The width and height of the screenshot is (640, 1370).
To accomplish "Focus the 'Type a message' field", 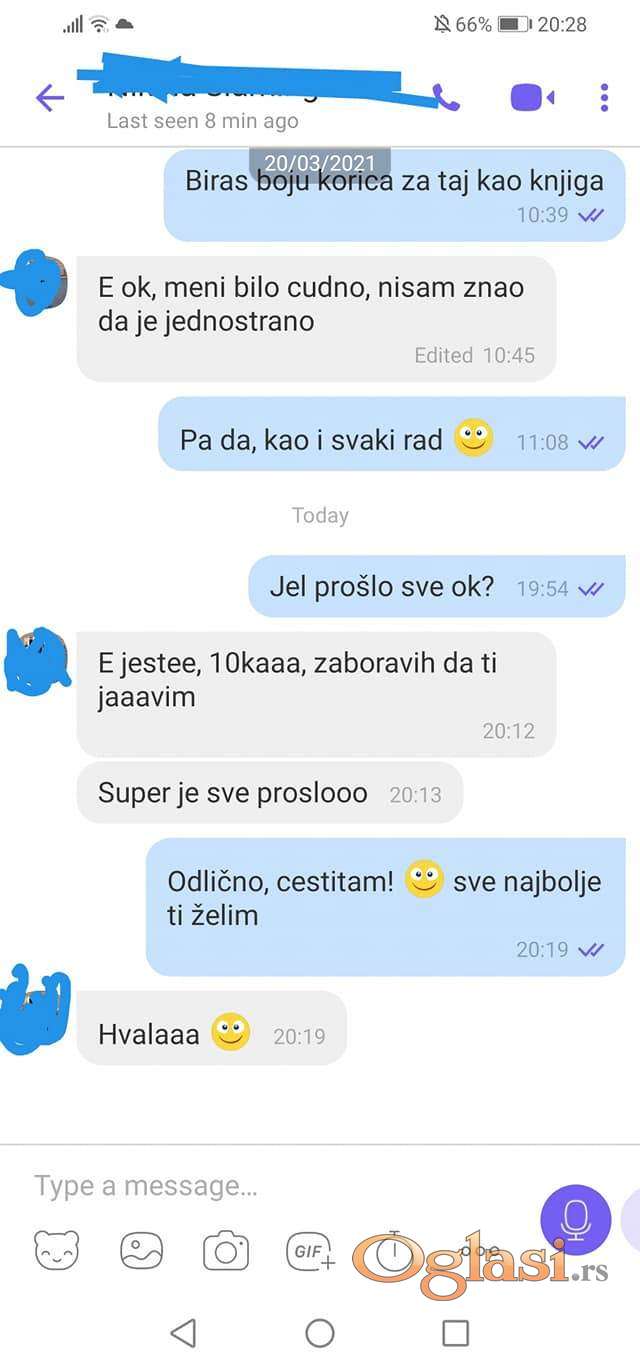I will pyautogui.click(x=270, y=1186).
